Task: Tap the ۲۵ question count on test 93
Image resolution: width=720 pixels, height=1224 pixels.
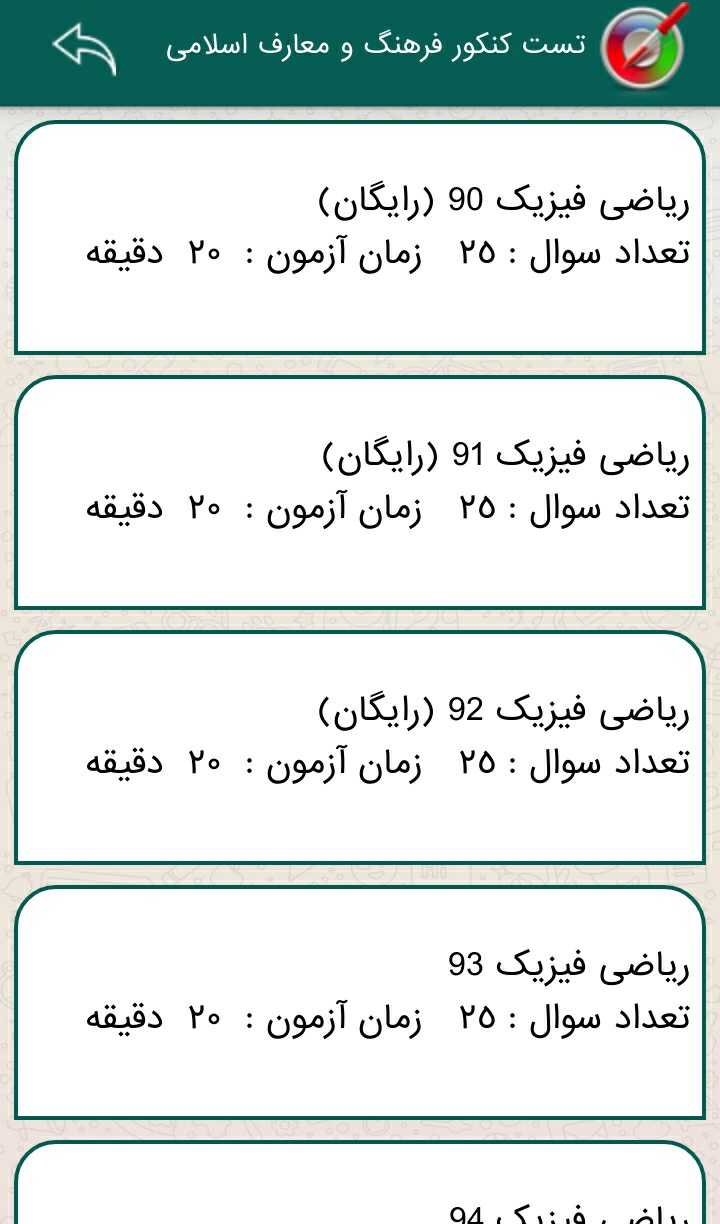Action: pos(479,1017)
